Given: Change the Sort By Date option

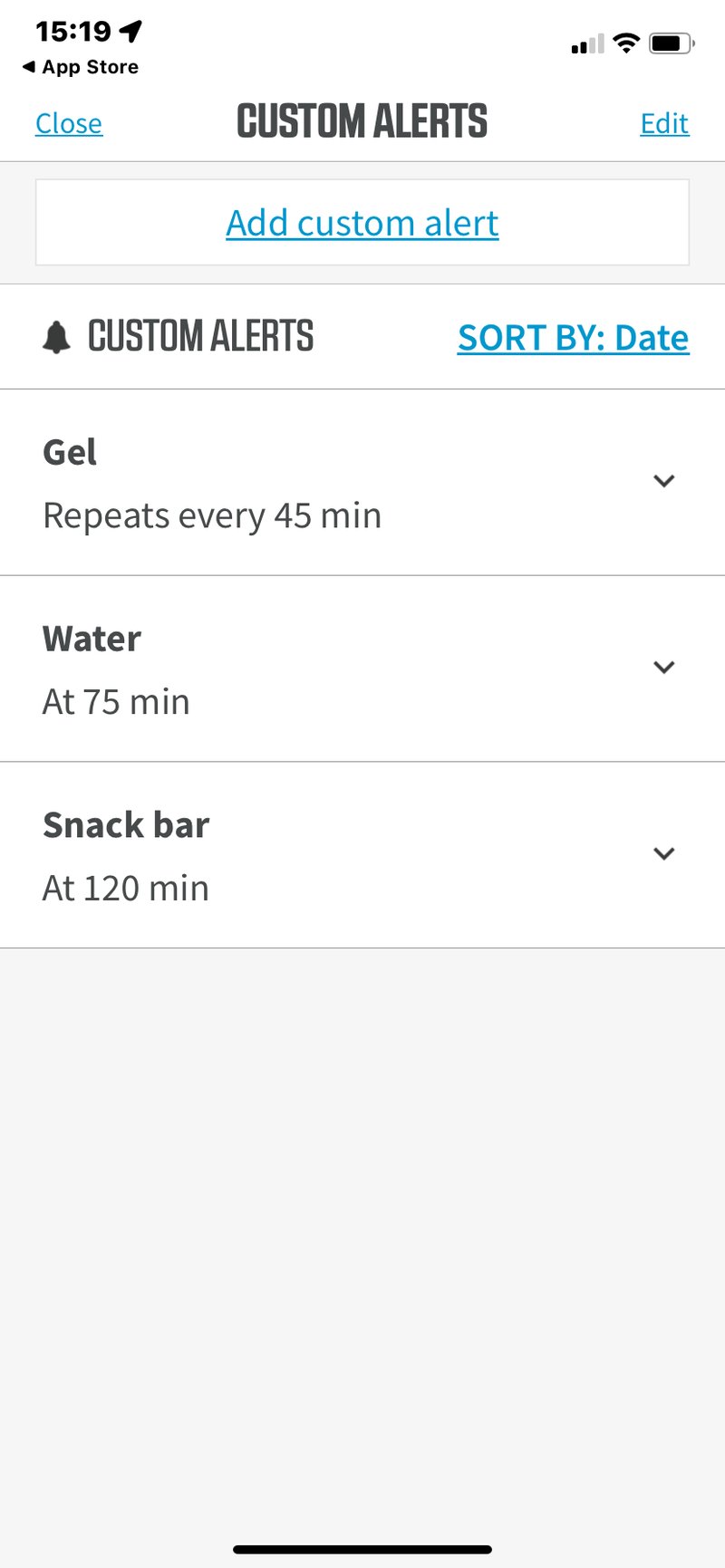Looking at the screenshot, I should pyautogui.click(x=573, y=338).
